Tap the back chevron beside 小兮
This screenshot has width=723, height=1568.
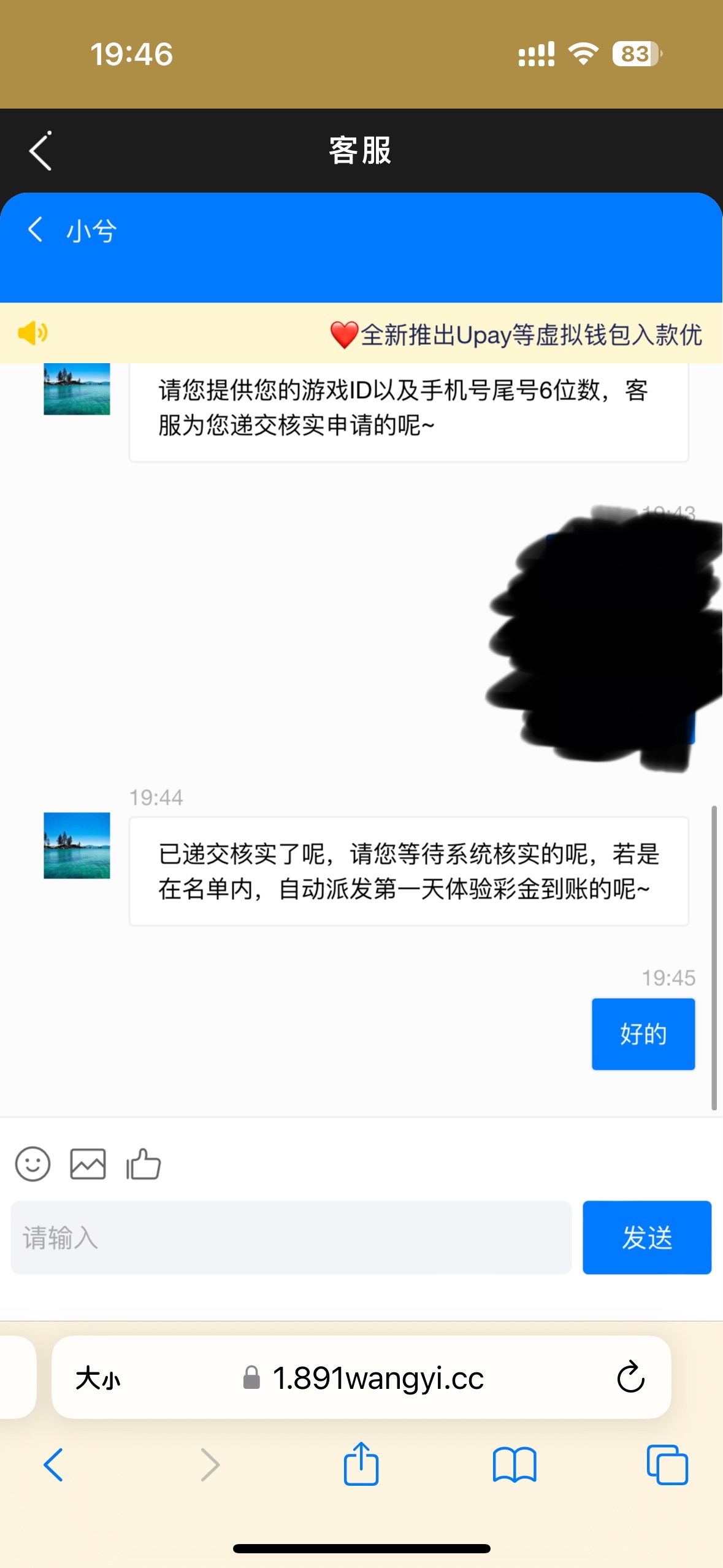(x=36, y=230)
